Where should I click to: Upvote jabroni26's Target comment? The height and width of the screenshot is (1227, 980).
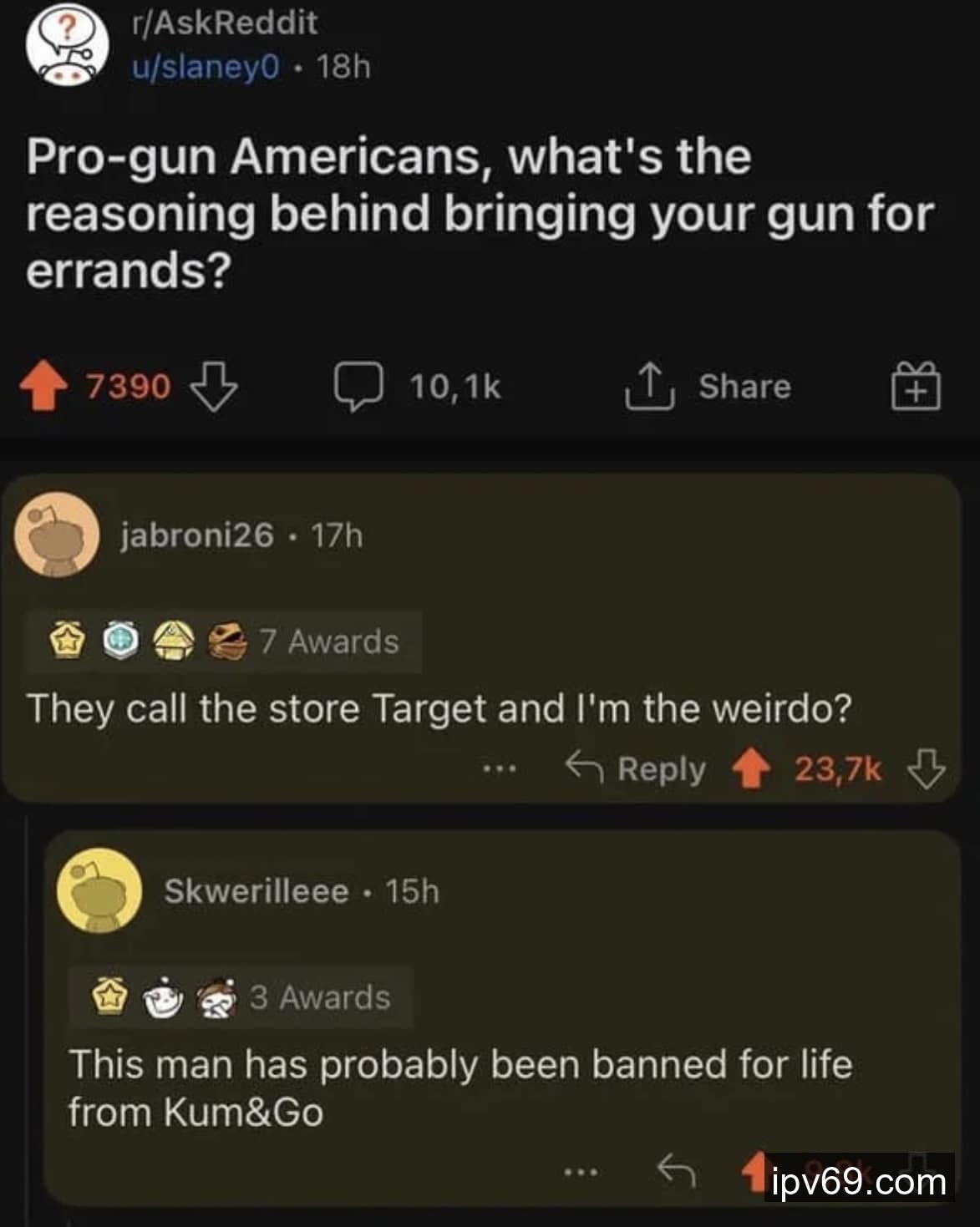pyautogui.click(x=751, y=769)
